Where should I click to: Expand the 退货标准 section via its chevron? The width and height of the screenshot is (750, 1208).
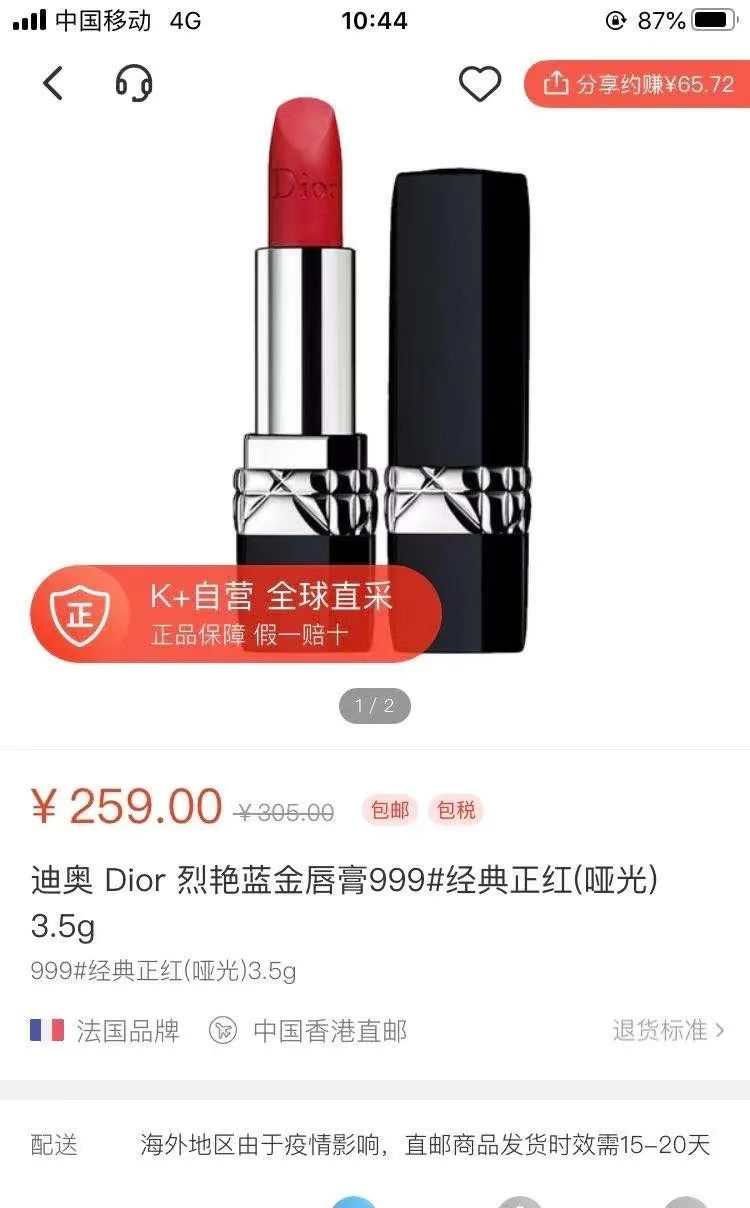coord(716,1030)
